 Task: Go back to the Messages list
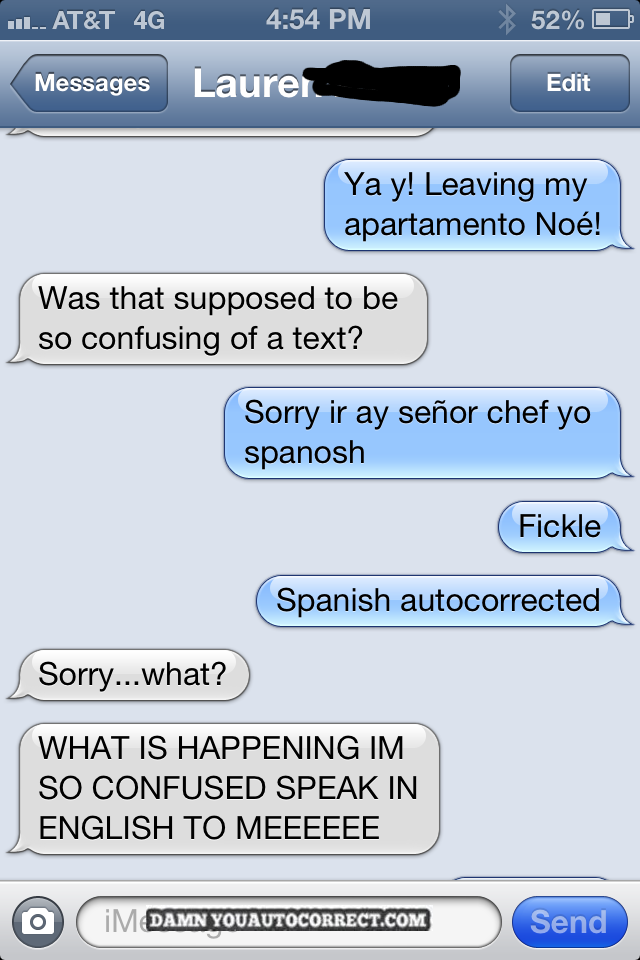(x=90, y=84)
